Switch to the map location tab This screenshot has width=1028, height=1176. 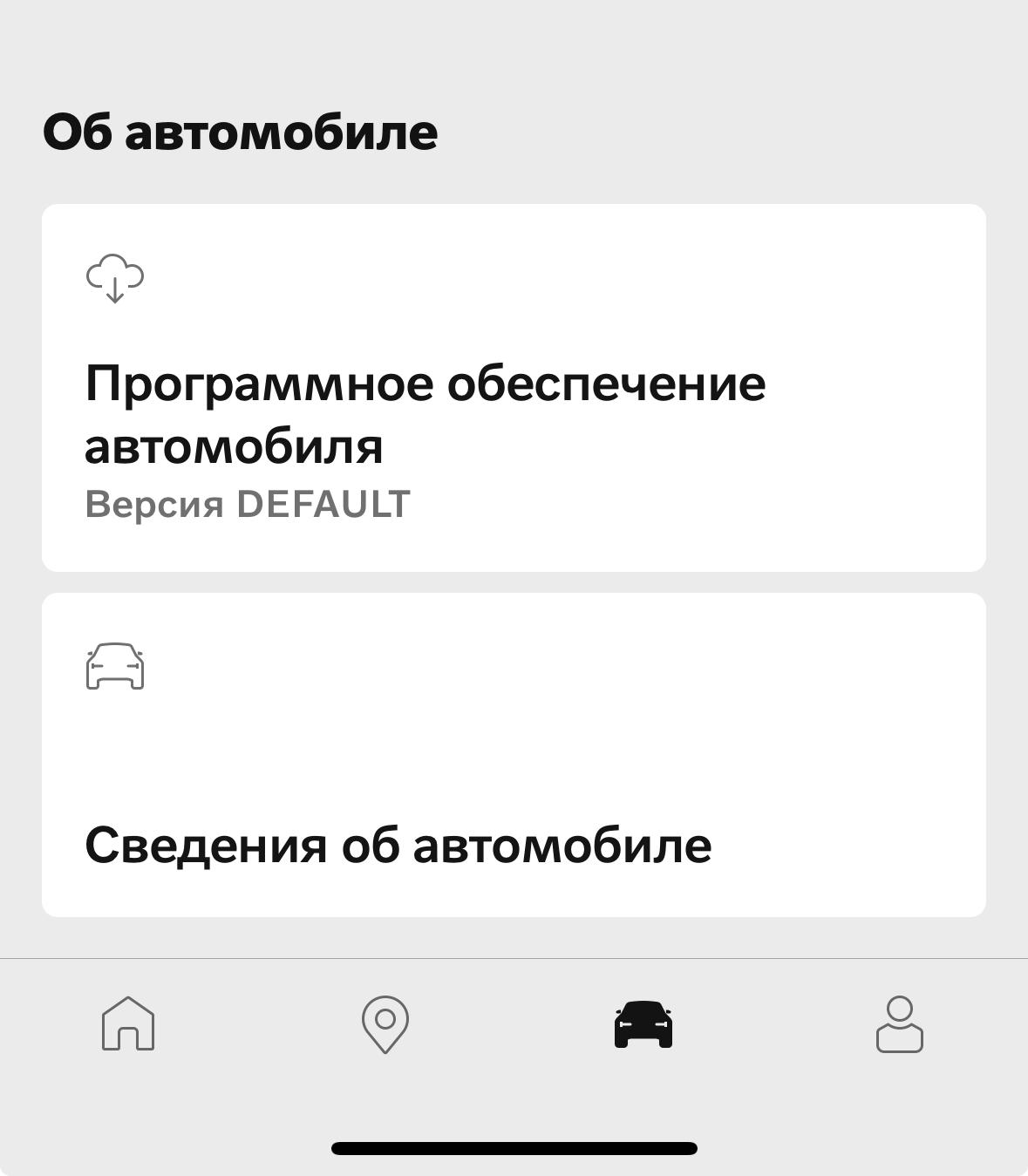385,1023
